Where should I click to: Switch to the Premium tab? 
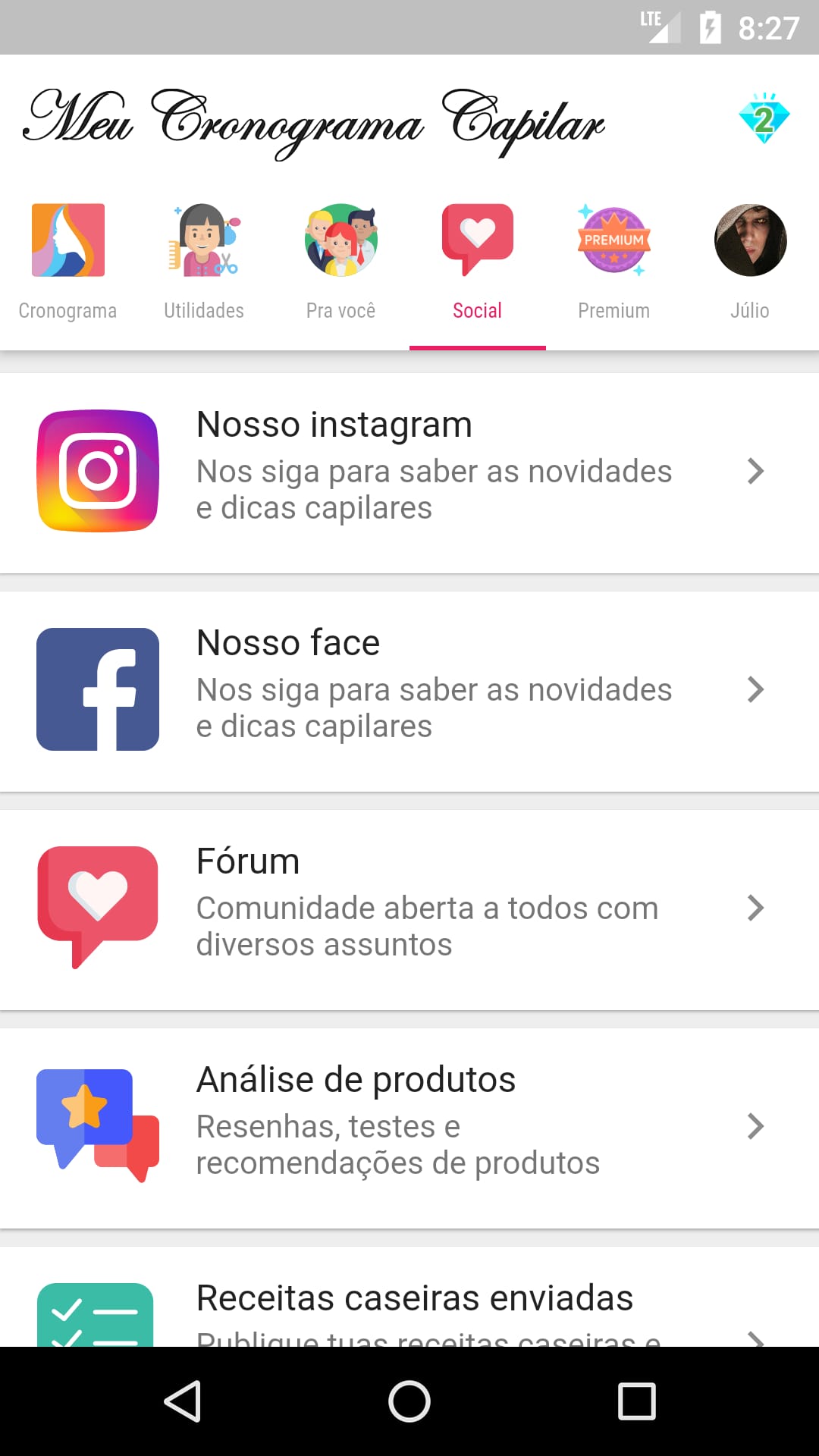[613, 265]
